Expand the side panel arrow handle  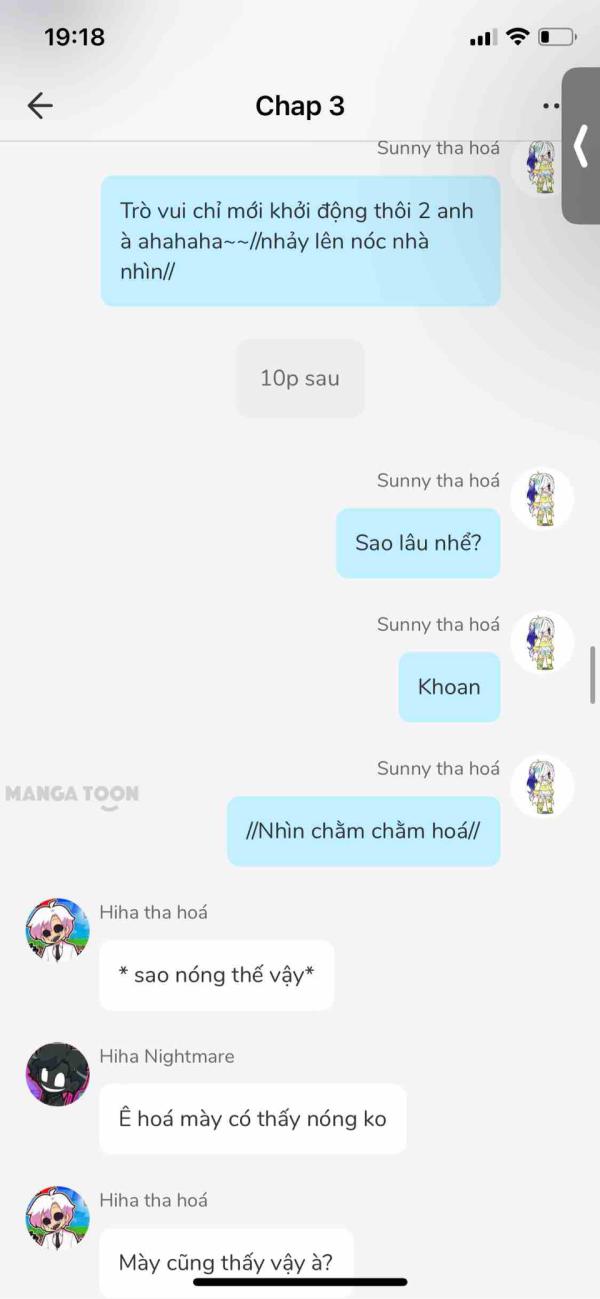click(x=581, y=146)
